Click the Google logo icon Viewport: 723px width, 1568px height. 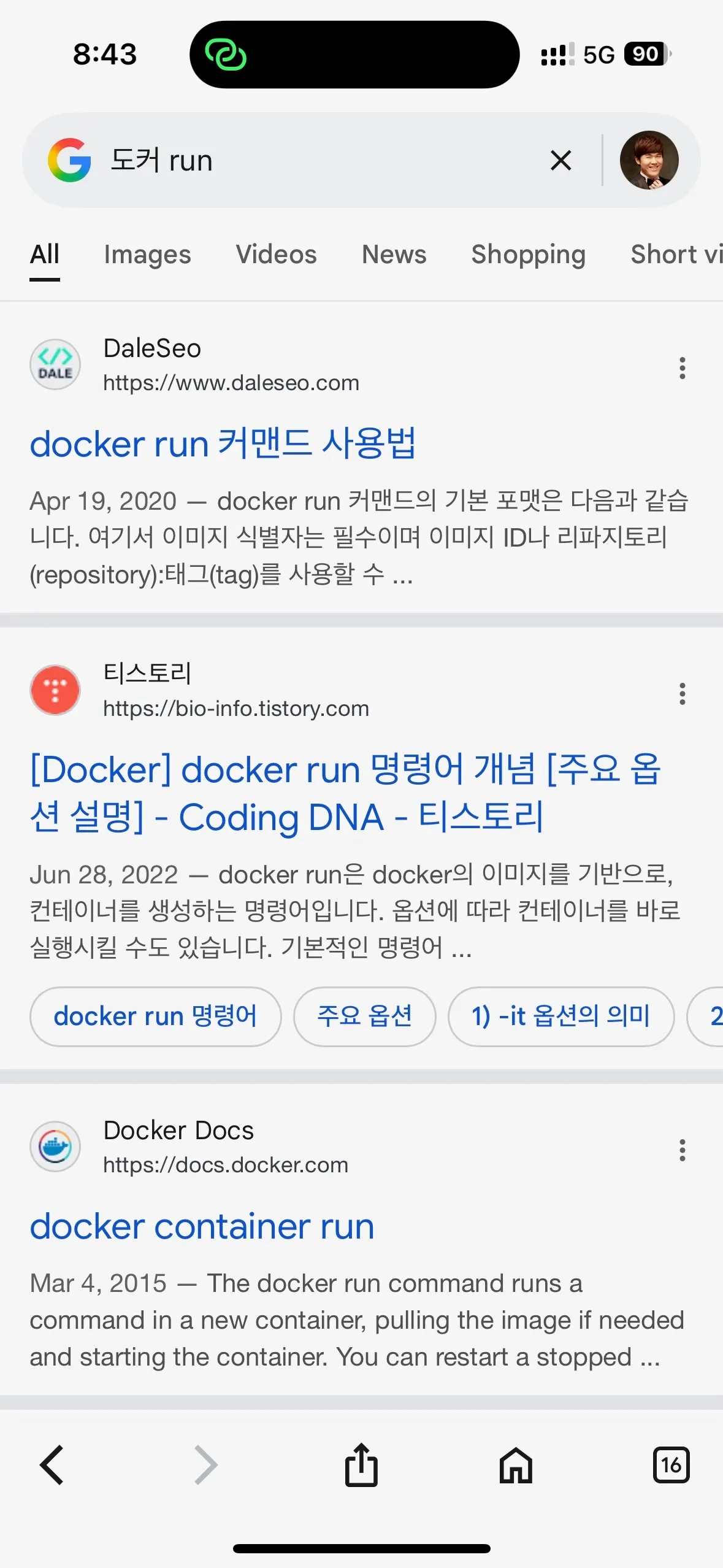69,161
